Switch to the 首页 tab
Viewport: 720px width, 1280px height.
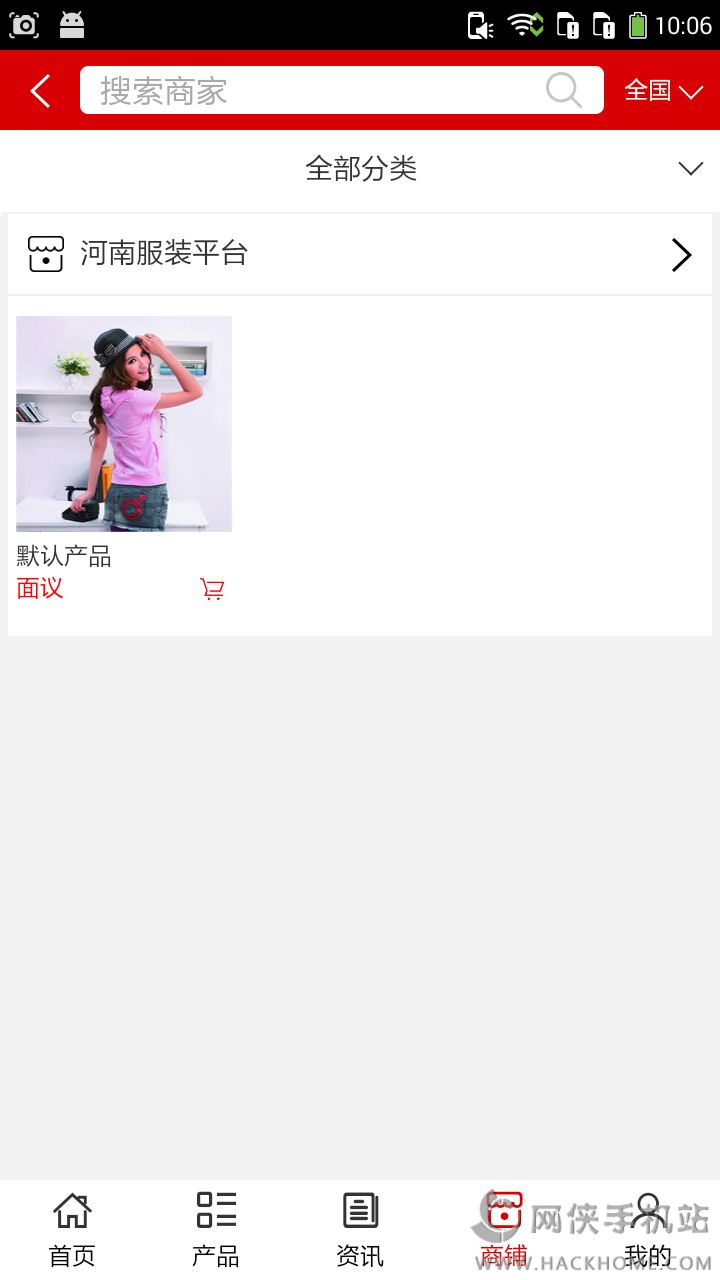point(72,1230)
